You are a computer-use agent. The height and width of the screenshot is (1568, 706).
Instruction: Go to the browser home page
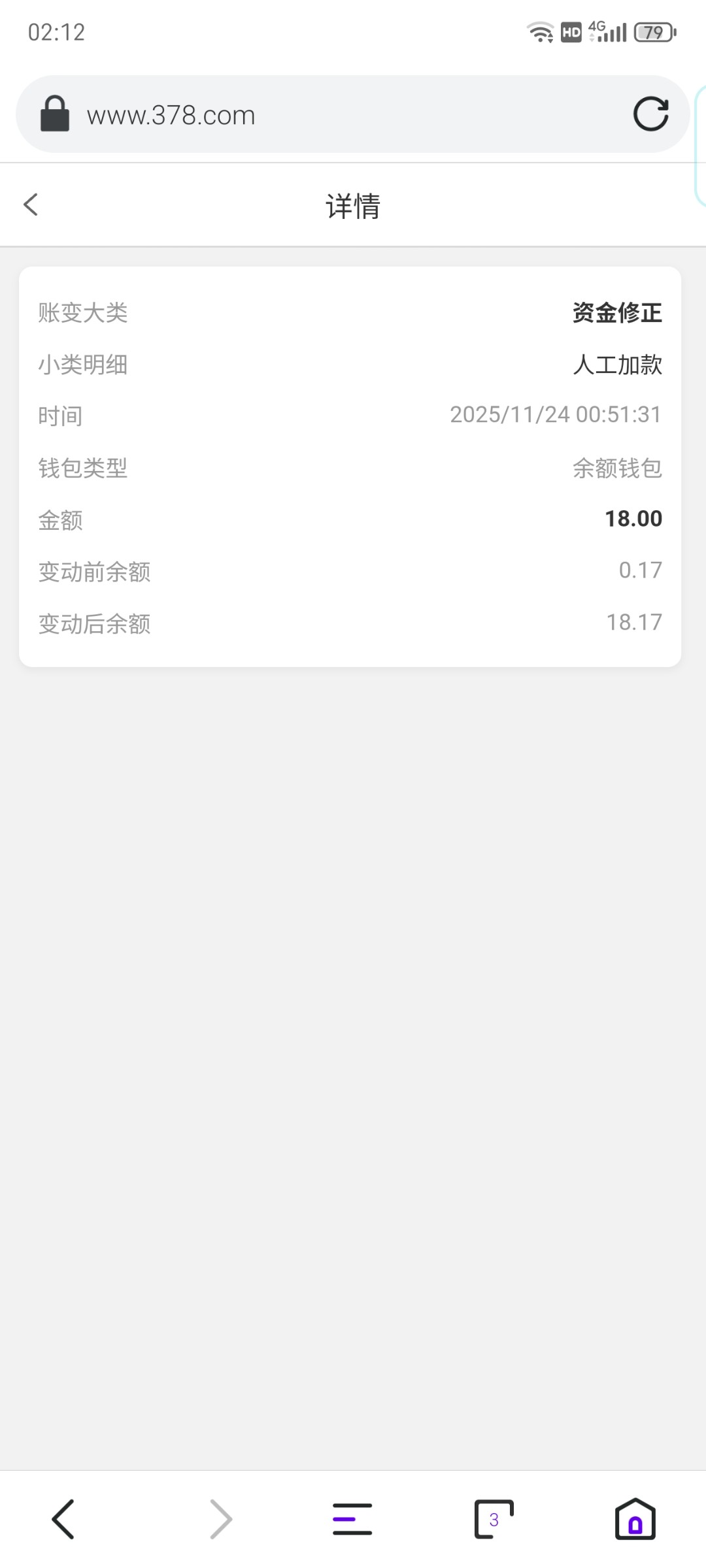pos(635,1518)
